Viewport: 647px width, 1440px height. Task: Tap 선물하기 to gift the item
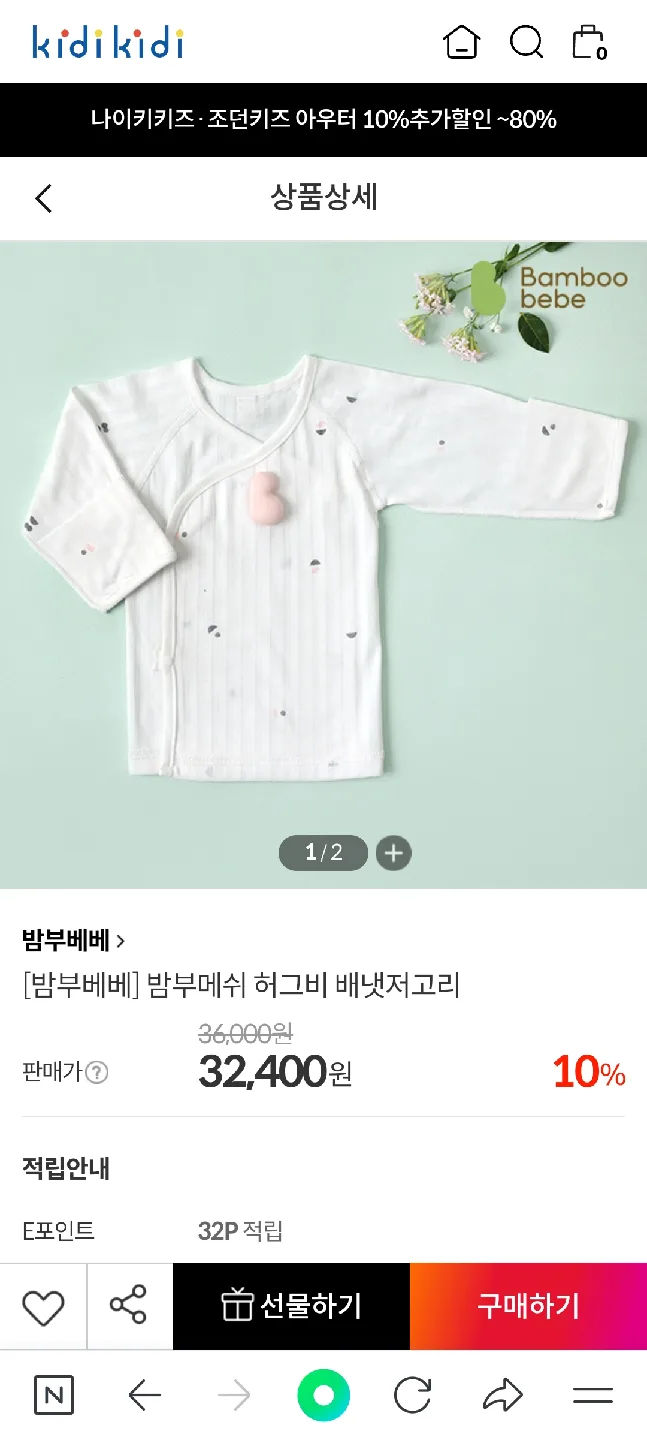click(x=291, y=1307)
